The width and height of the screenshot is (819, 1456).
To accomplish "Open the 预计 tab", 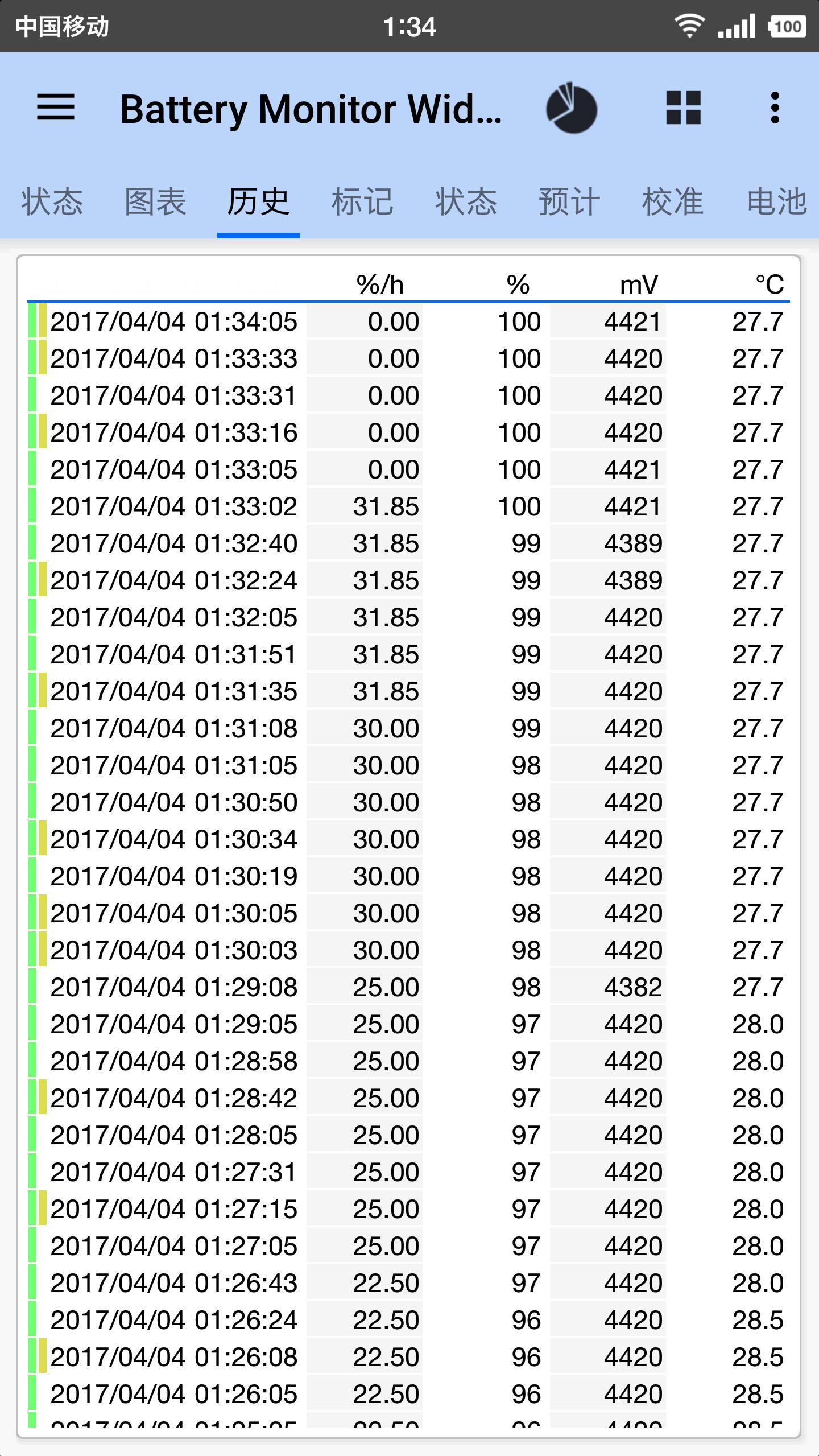I will [x=569, y=202].
